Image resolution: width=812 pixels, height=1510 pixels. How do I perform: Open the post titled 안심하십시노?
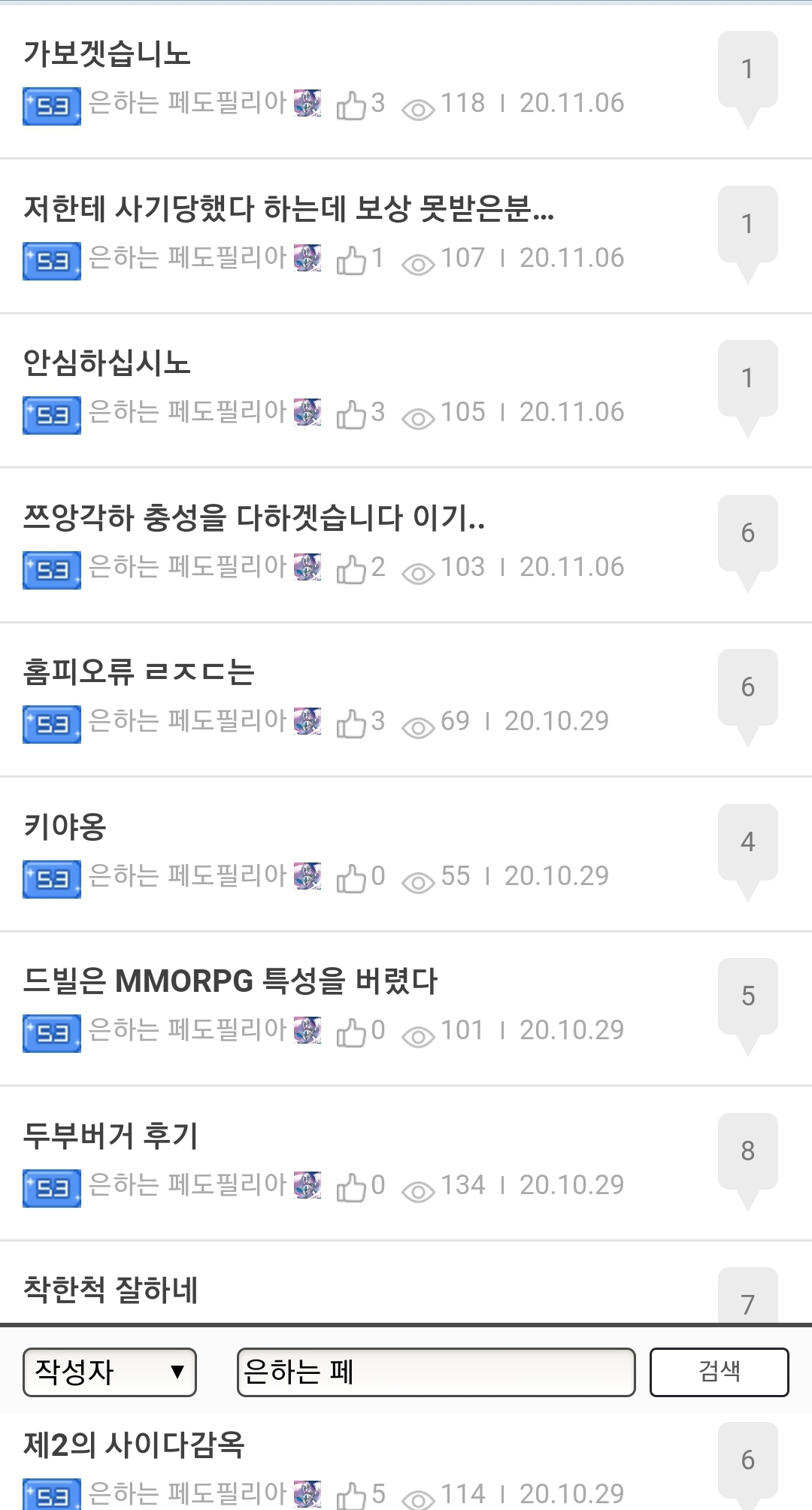click(107, 363)
